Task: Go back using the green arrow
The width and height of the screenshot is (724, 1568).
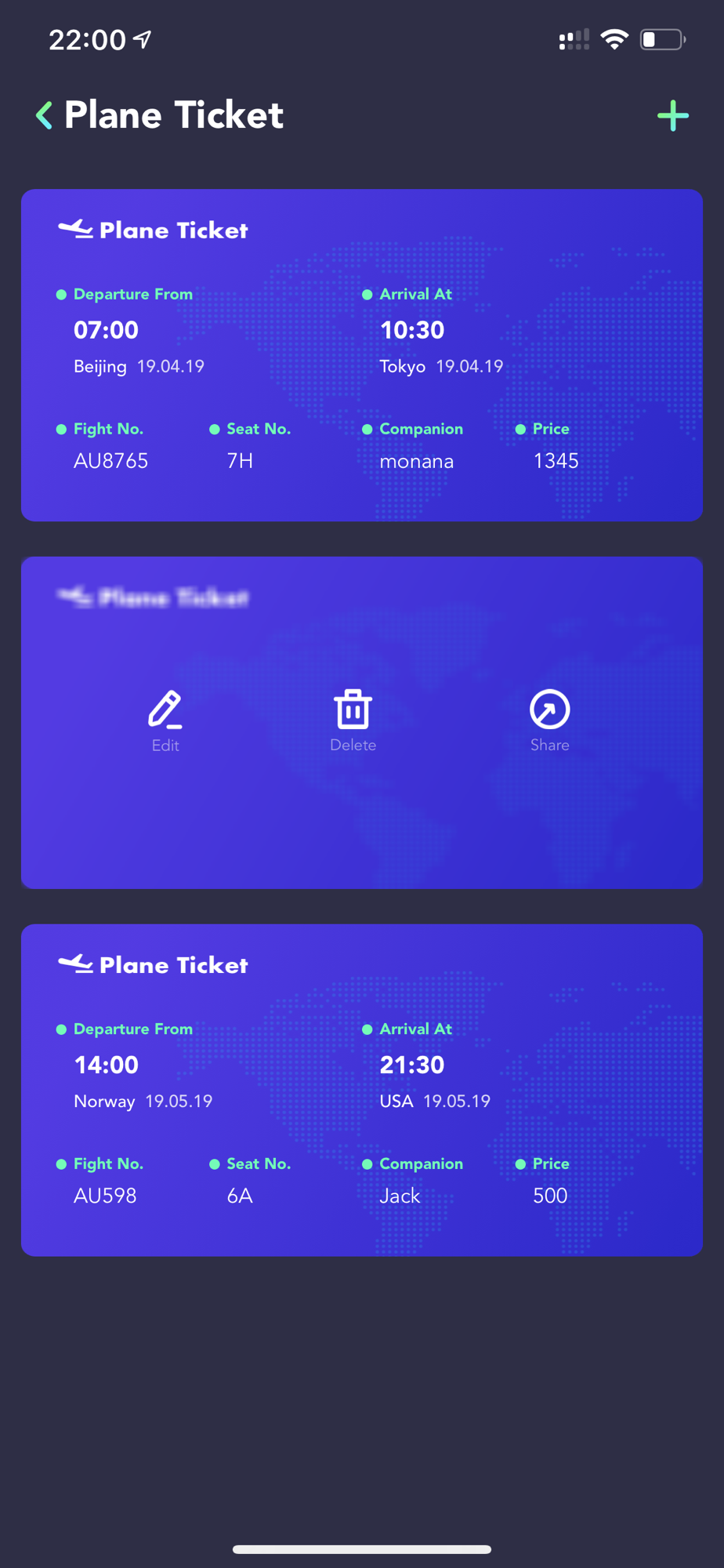Action: (45, 115)
